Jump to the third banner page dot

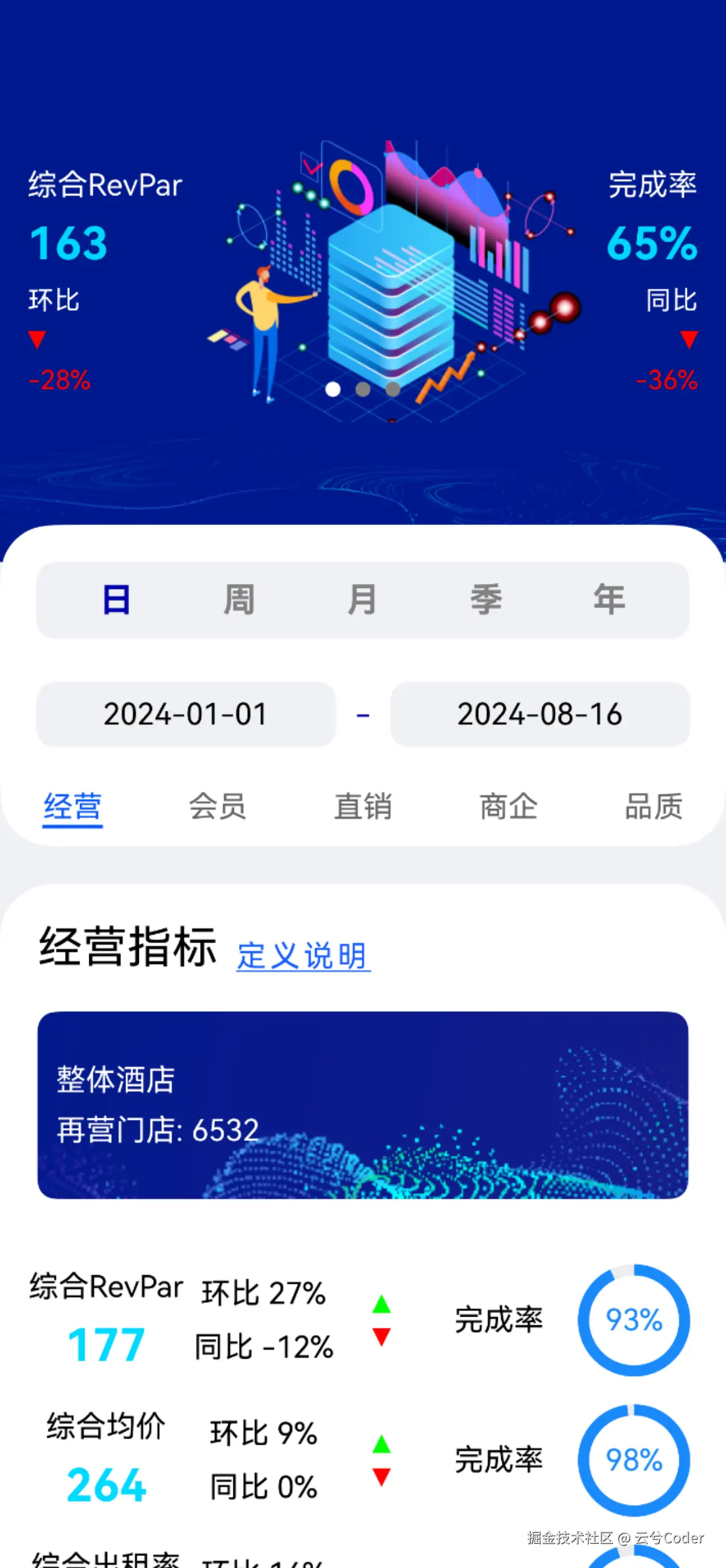pos(393,389)
